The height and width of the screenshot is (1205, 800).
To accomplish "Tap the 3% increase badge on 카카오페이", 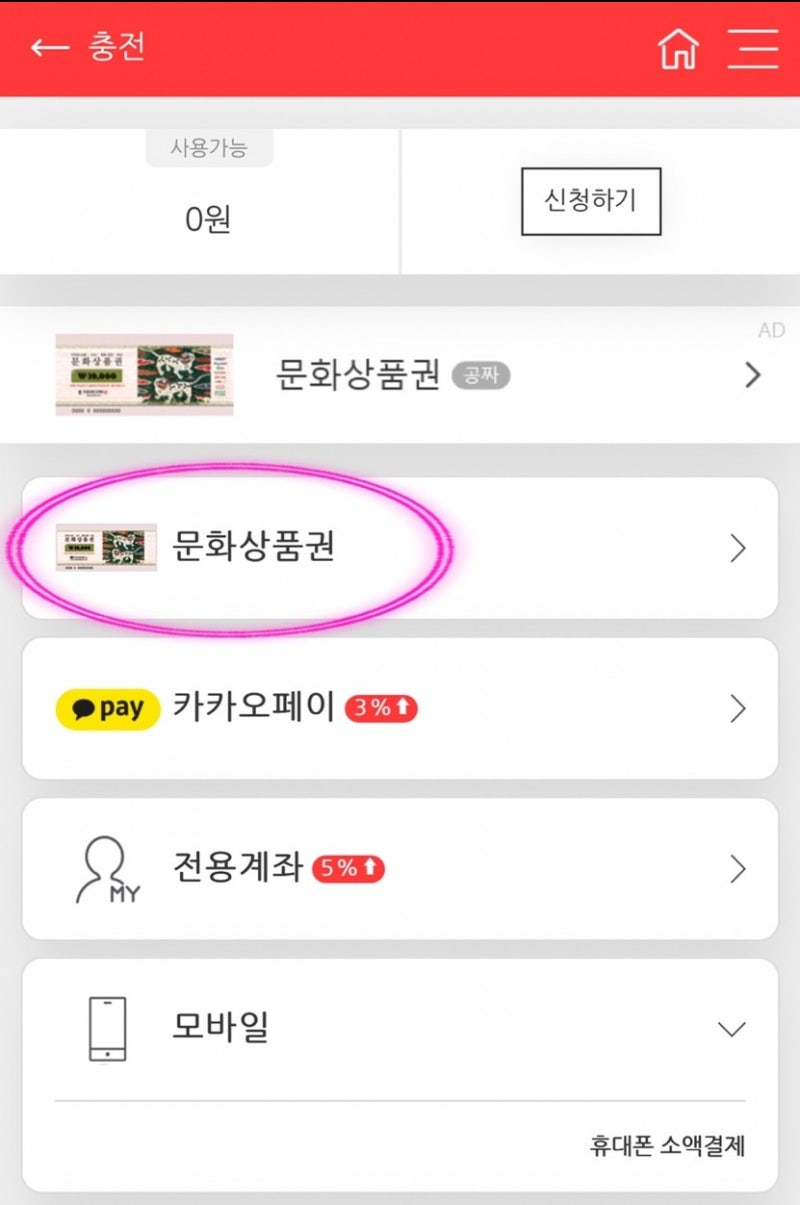I will click(379, 708).
